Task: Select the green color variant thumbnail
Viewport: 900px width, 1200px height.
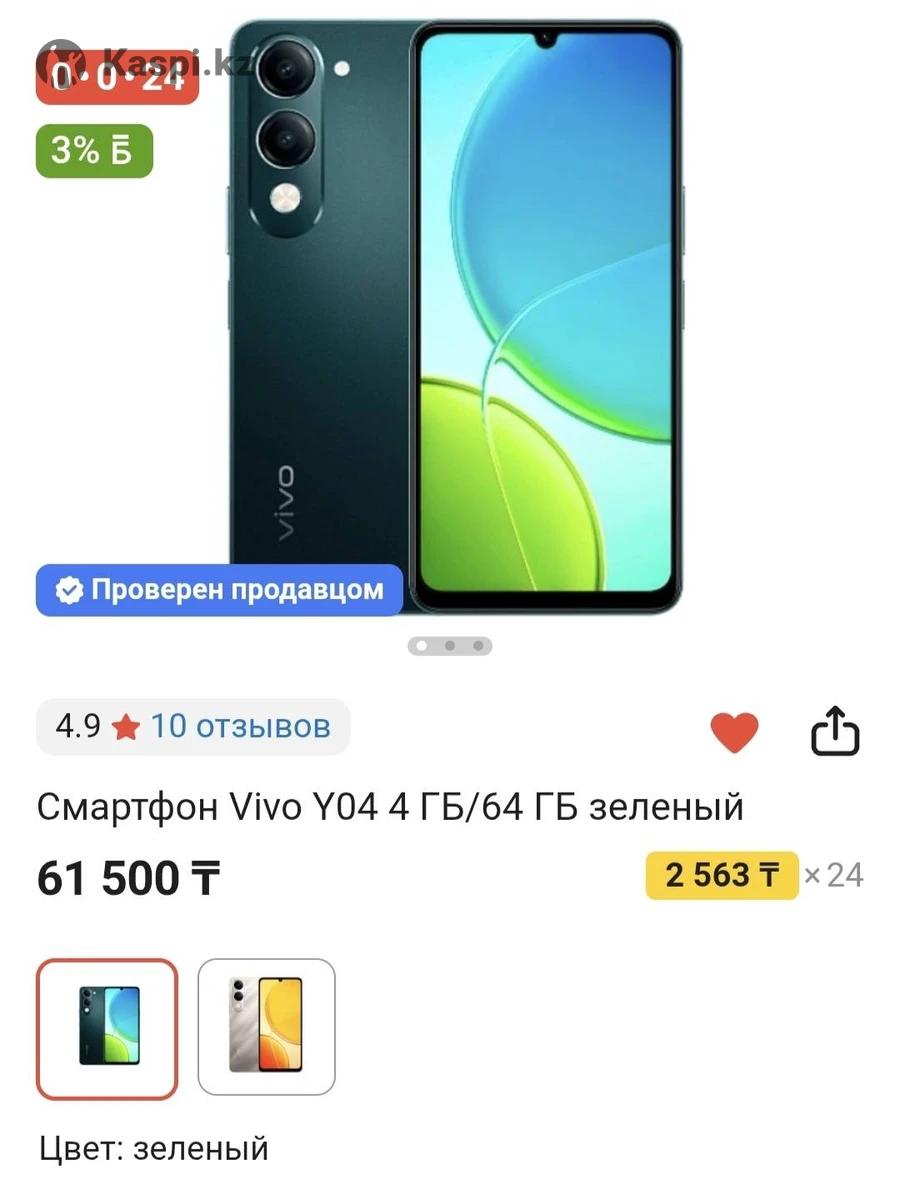Action: click(107, 1029)
